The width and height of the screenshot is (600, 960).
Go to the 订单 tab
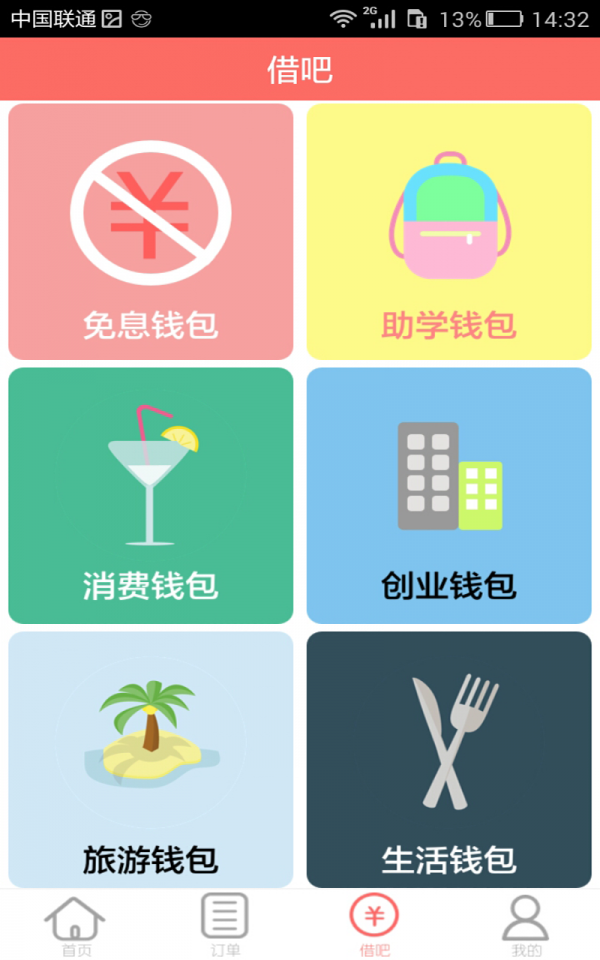[x=225, y=925]
